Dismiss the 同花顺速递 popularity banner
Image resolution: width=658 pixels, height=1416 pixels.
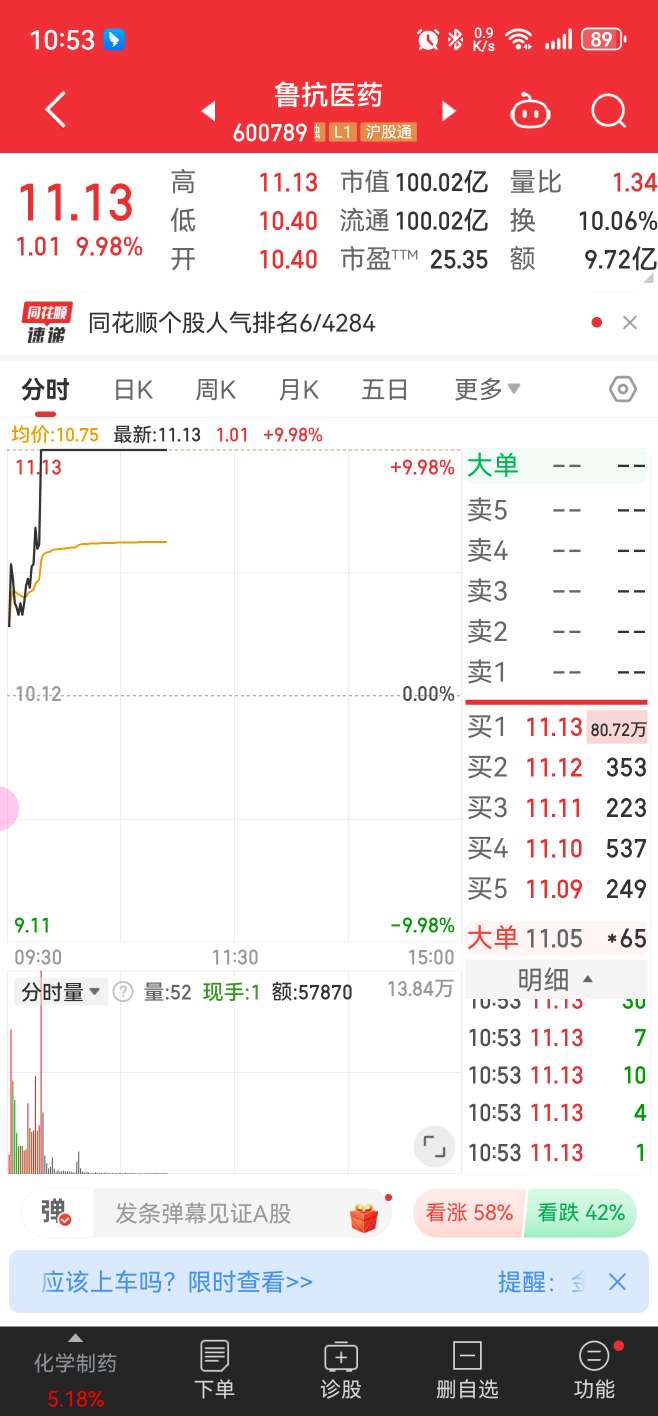coord(629,322)
